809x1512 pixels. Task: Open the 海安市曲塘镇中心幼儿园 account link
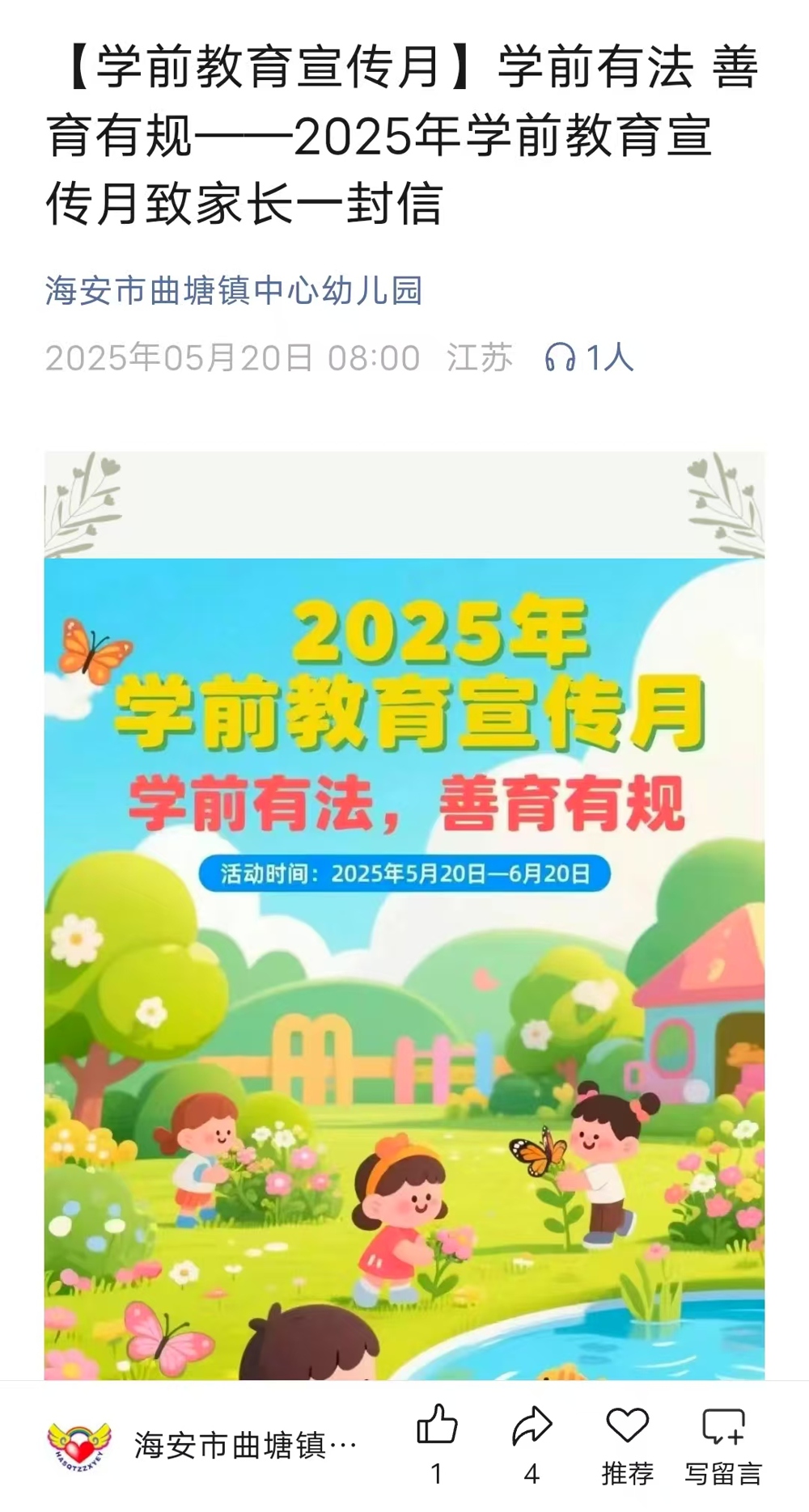(234, 291)
